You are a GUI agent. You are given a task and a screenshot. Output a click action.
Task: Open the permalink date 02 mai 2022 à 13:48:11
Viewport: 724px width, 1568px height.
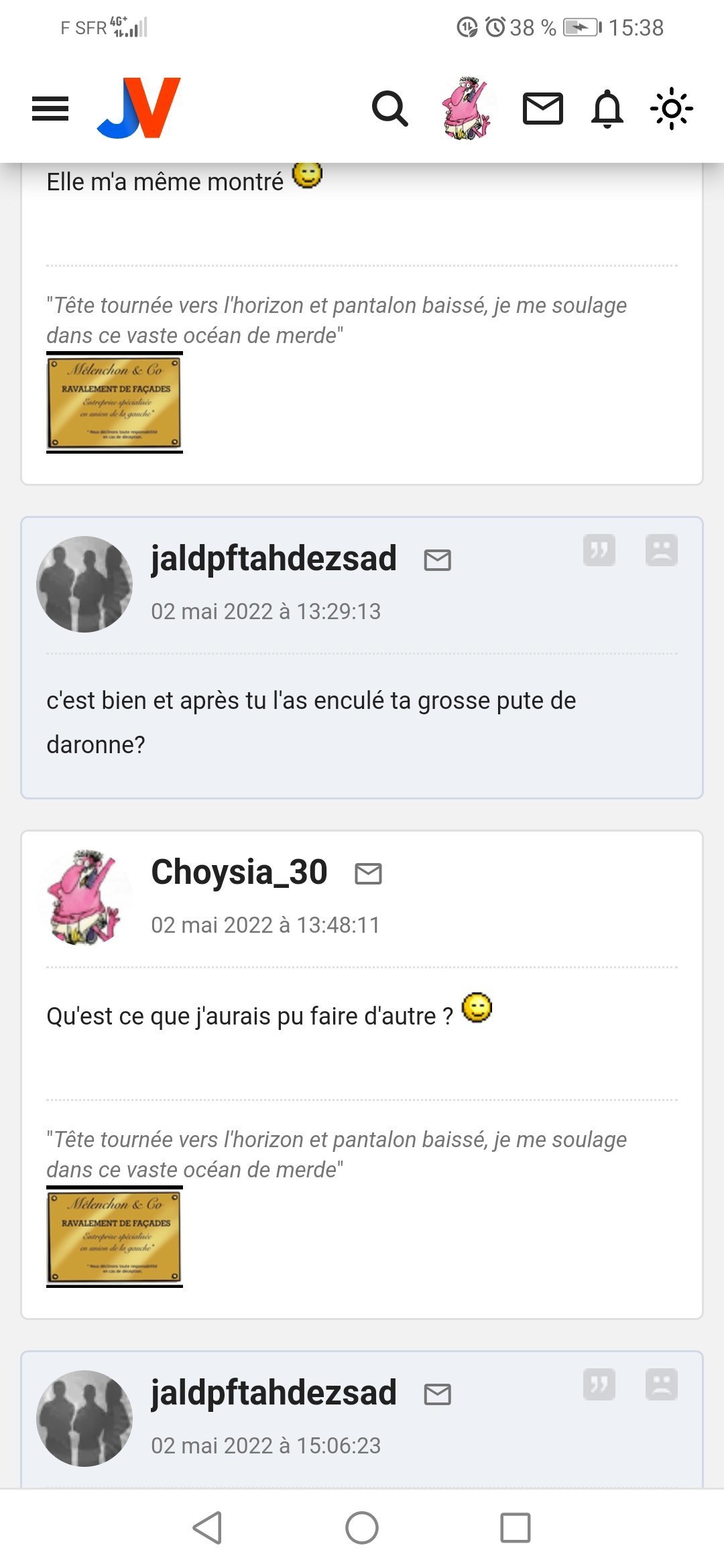(x=265, y=925)
